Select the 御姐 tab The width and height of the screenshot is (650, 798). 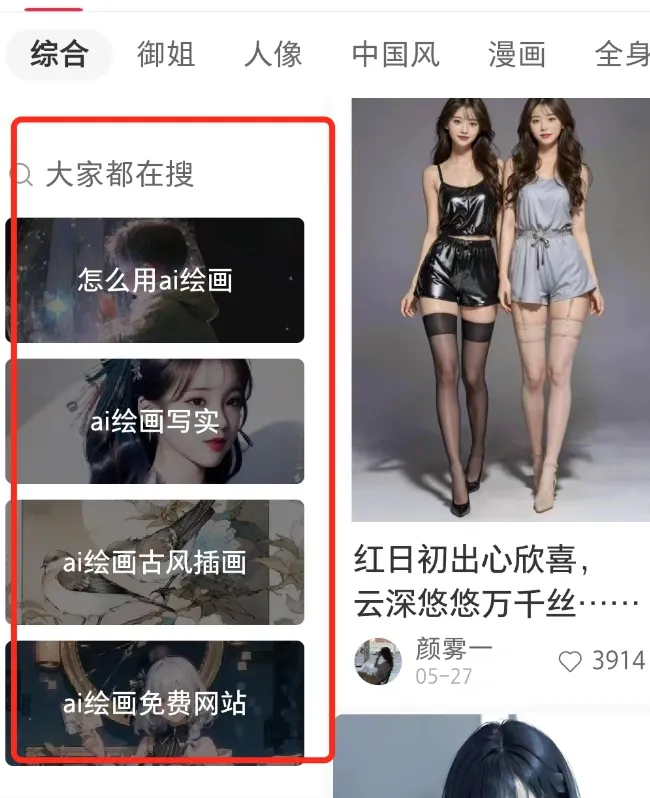[x=166, y=54]
